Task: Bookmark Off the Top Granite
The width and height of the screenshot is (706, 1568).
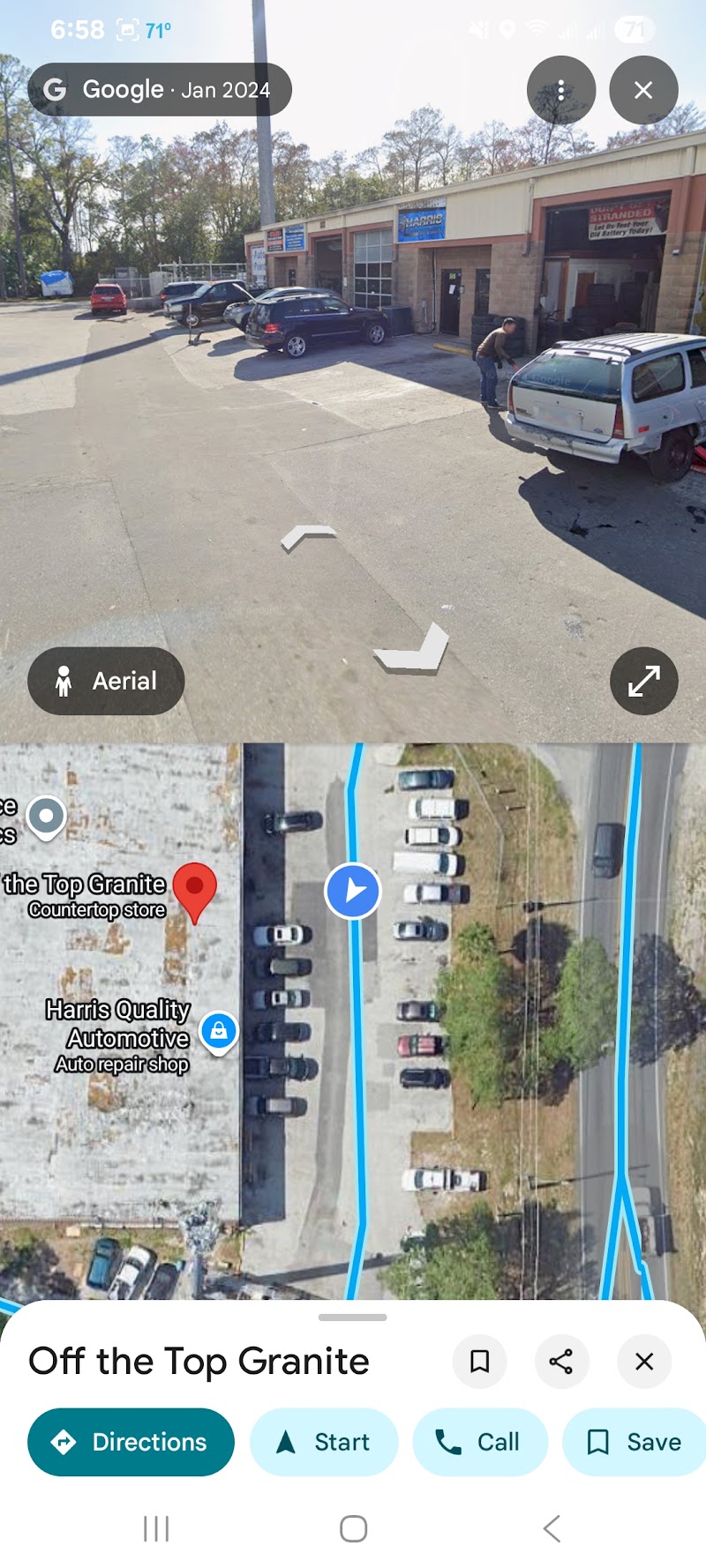Action: click(479, 1362)
